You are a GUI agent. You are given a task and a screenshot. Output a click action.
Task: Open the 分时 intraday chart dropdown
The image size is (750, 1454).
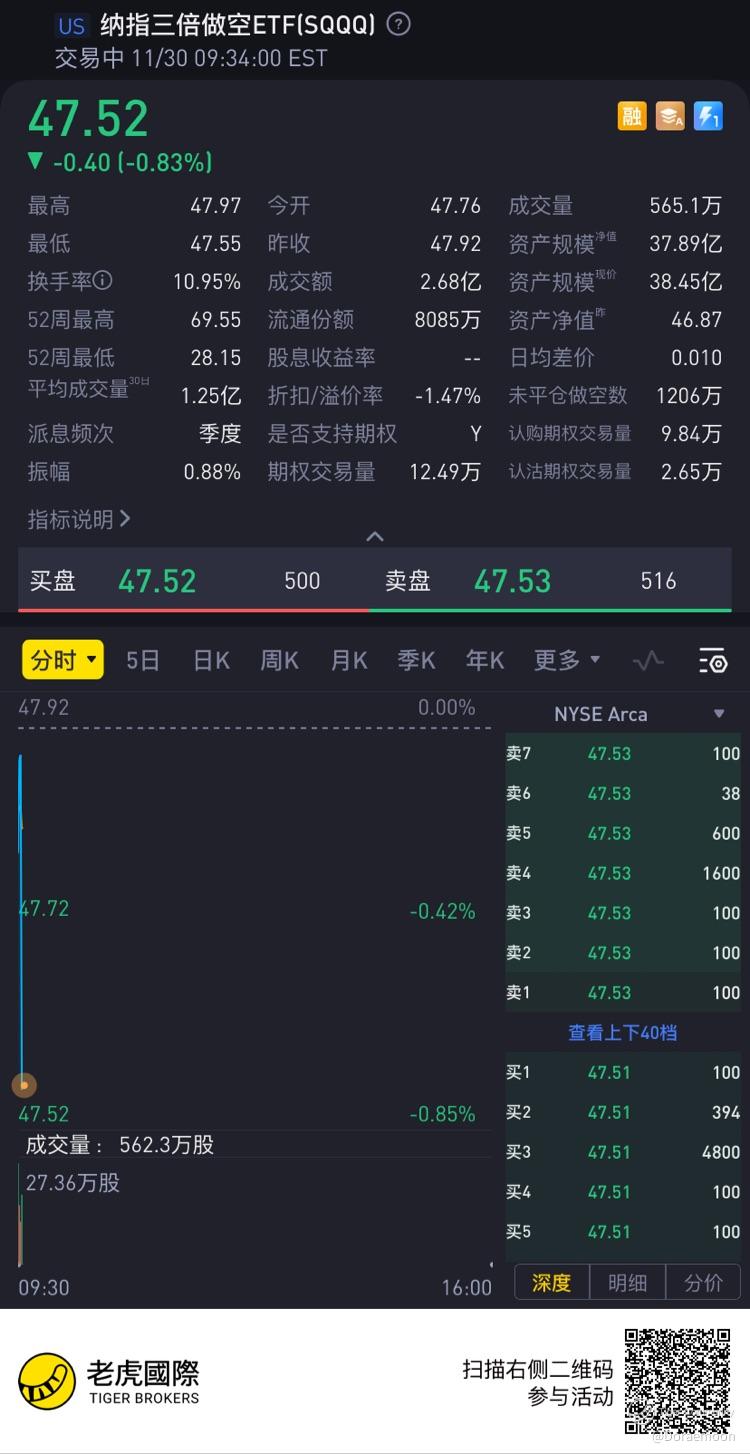(x=64, y=660)
